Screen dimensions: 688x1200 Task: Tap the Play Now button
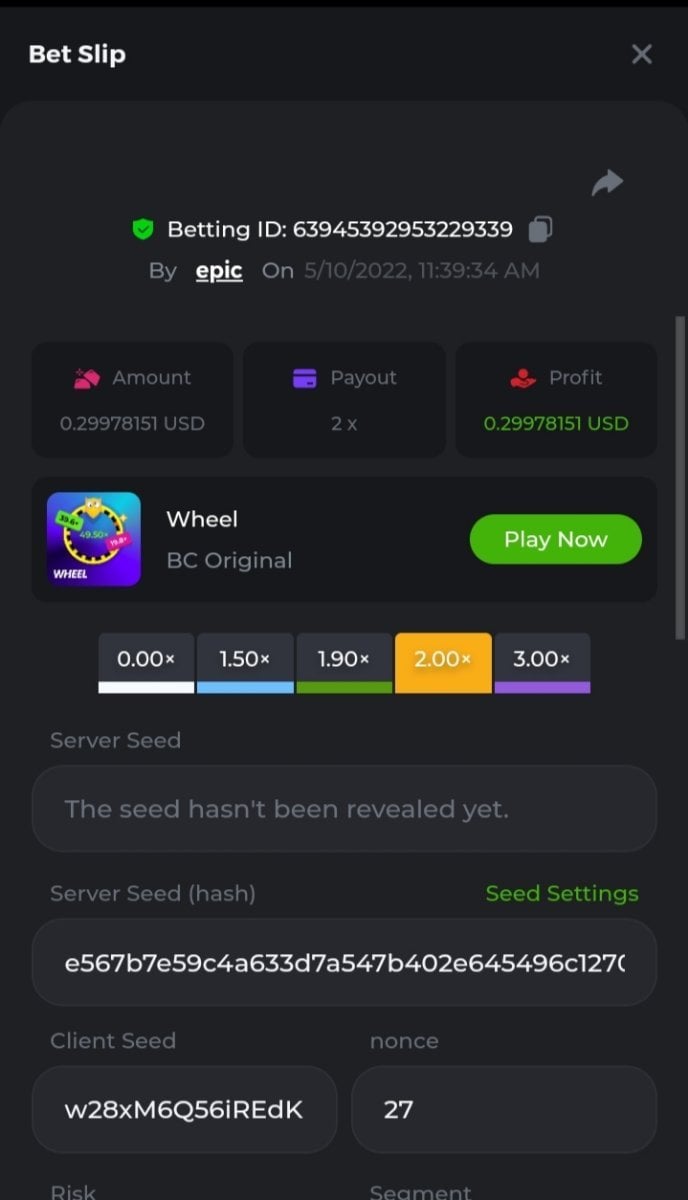(555, 539)
